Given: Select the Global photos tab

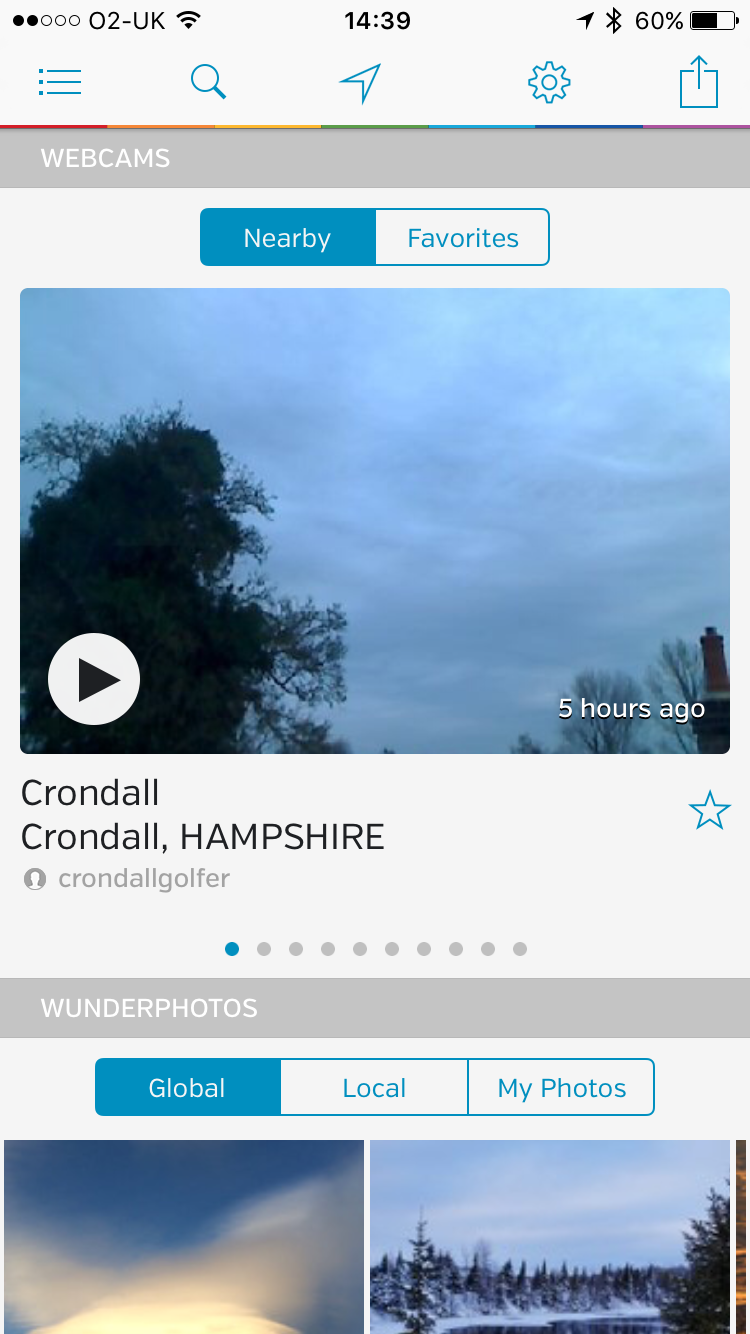Looking at the screenshot, I should (x=187, y=1088).
